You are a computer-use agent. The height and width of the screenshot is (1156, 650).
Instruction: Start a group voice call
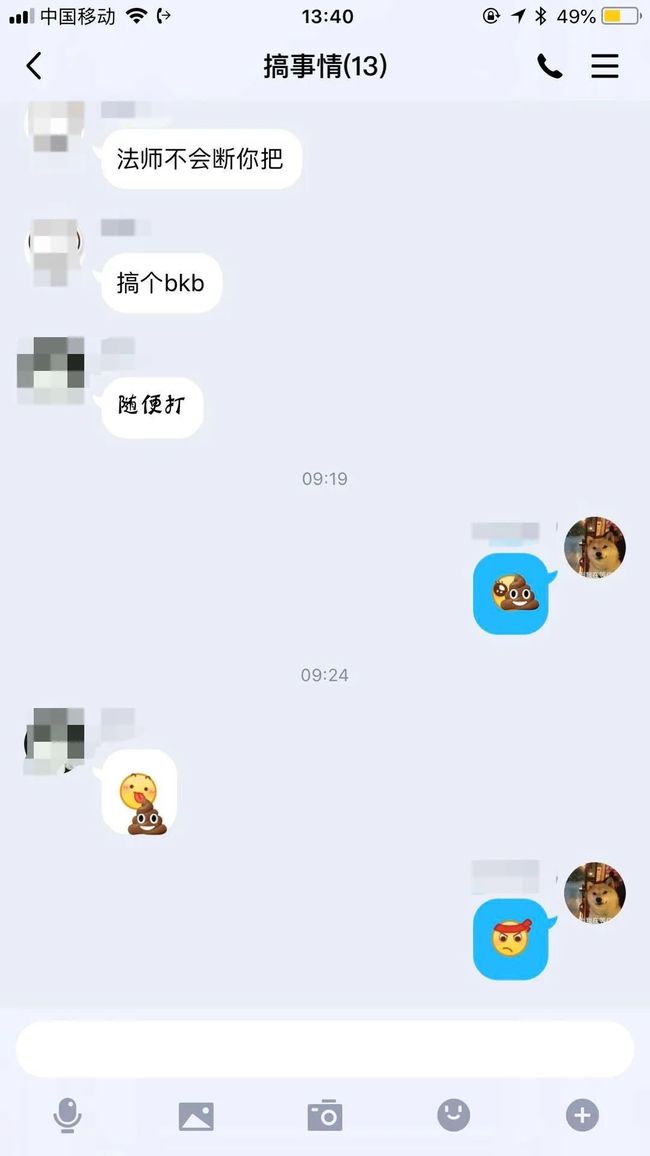coord(549,66)
